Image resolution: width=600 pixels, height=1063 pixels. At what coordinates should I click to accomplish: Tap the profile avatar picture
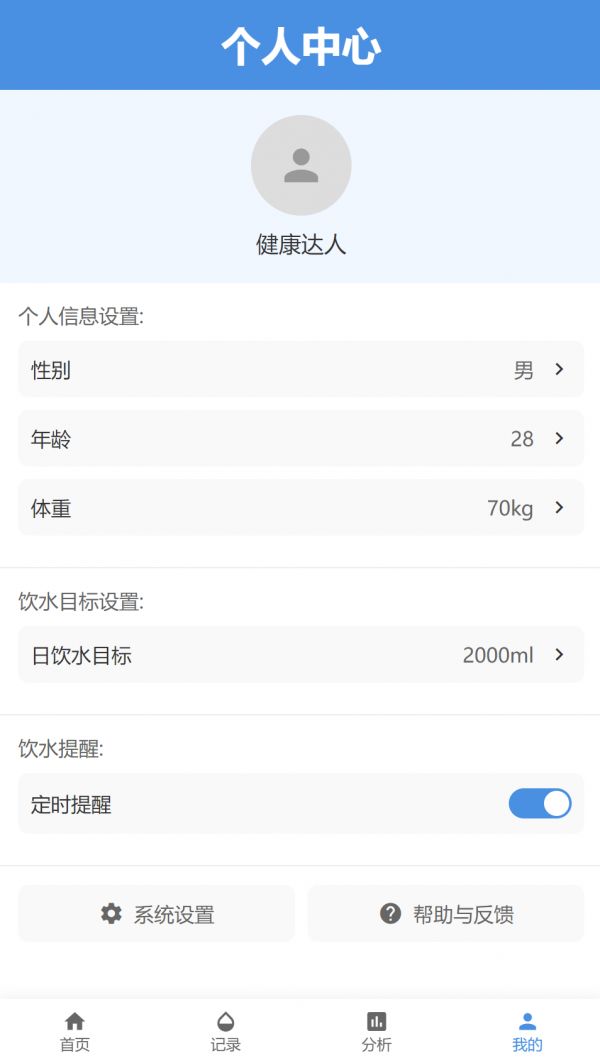301,165
